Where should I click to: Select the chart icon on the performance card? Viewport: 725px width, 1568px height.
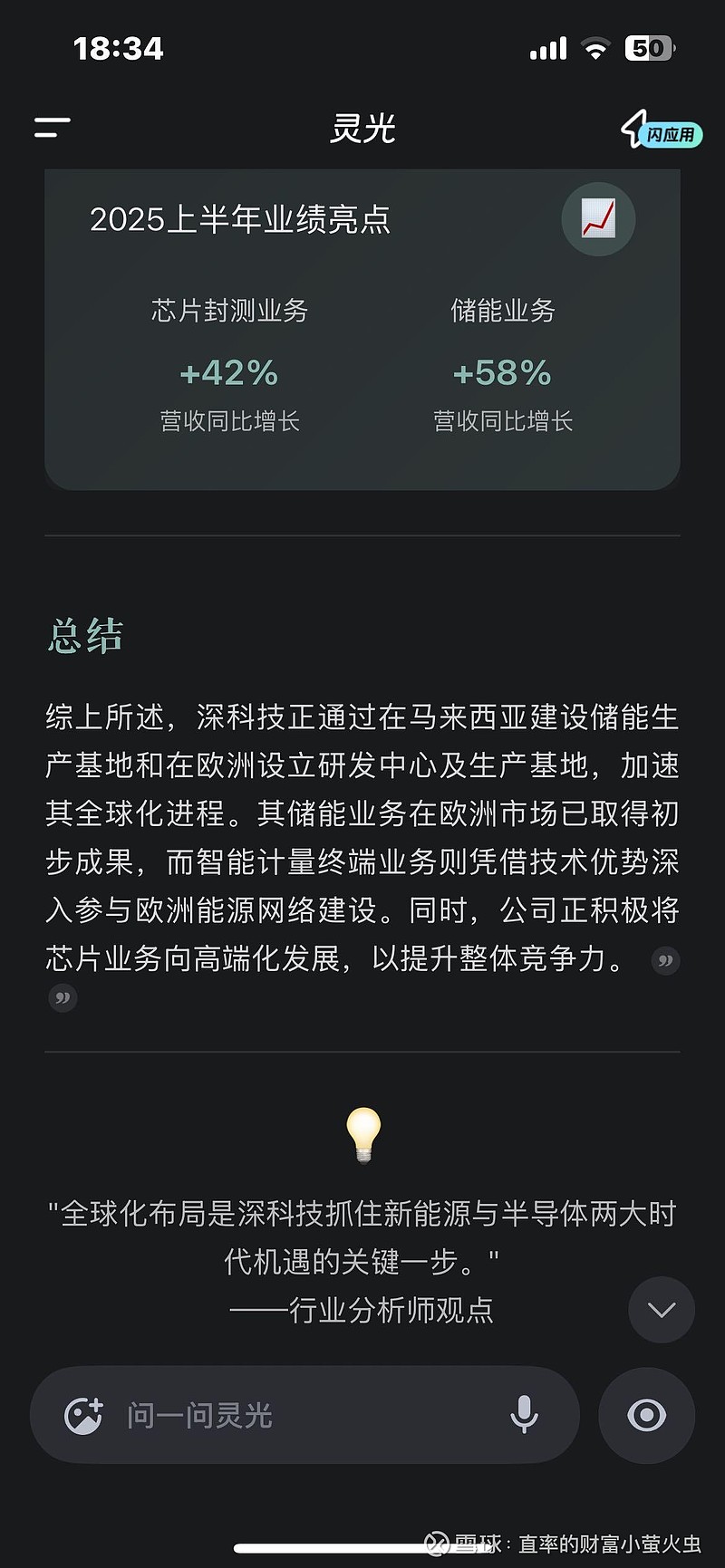598,219
